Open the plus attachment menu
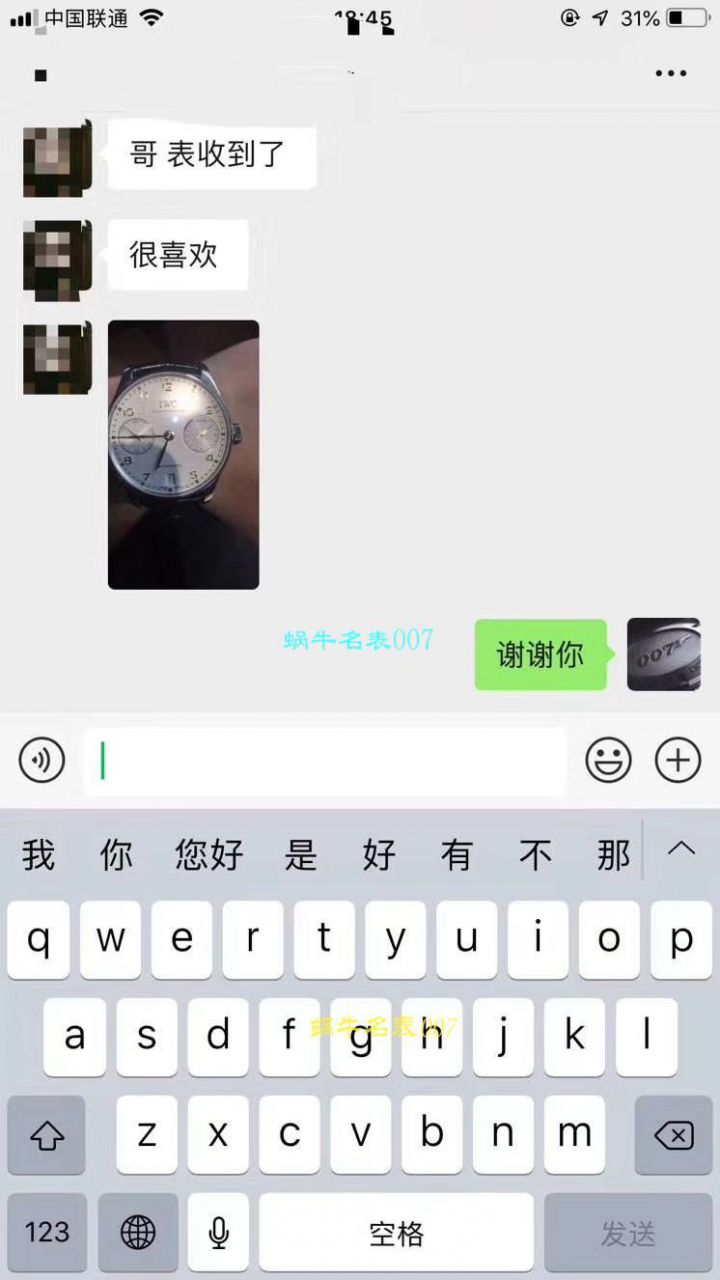This screenshot has width=720, height=1280. (678, 761)
